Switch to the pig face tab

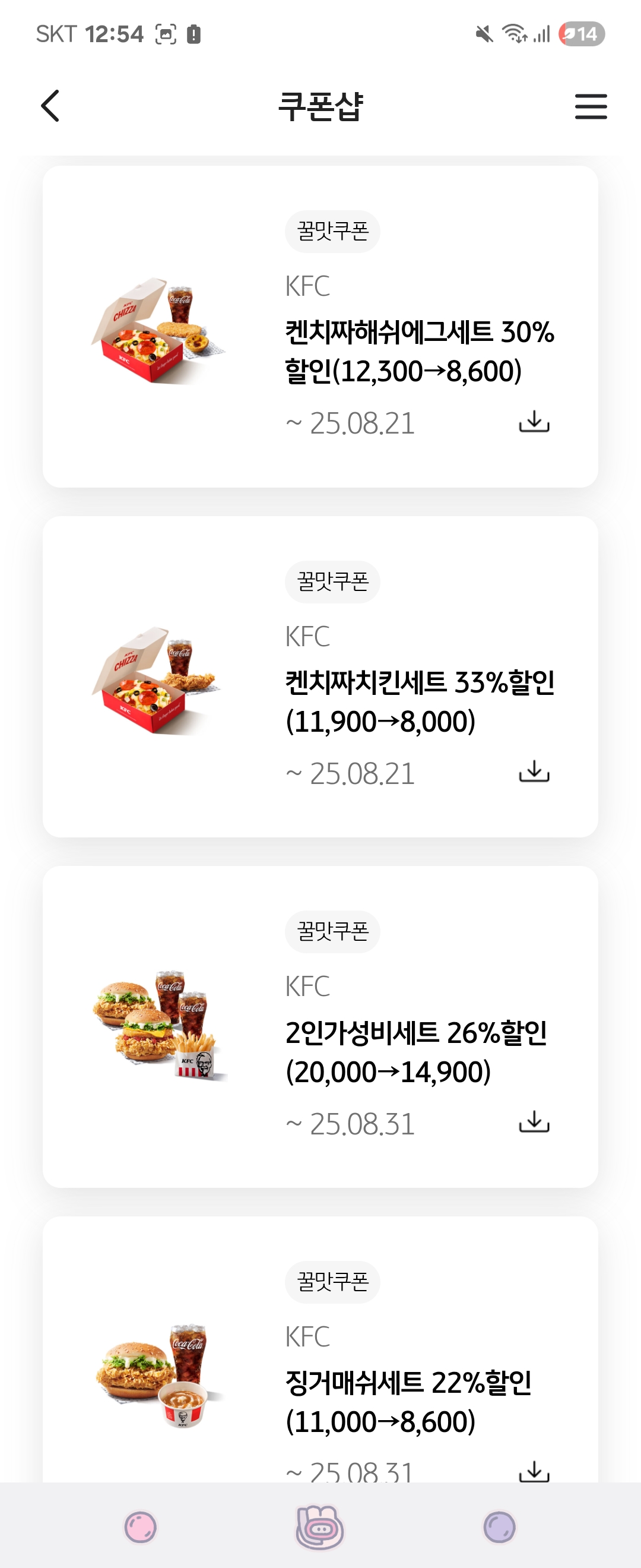[320, 1527]
